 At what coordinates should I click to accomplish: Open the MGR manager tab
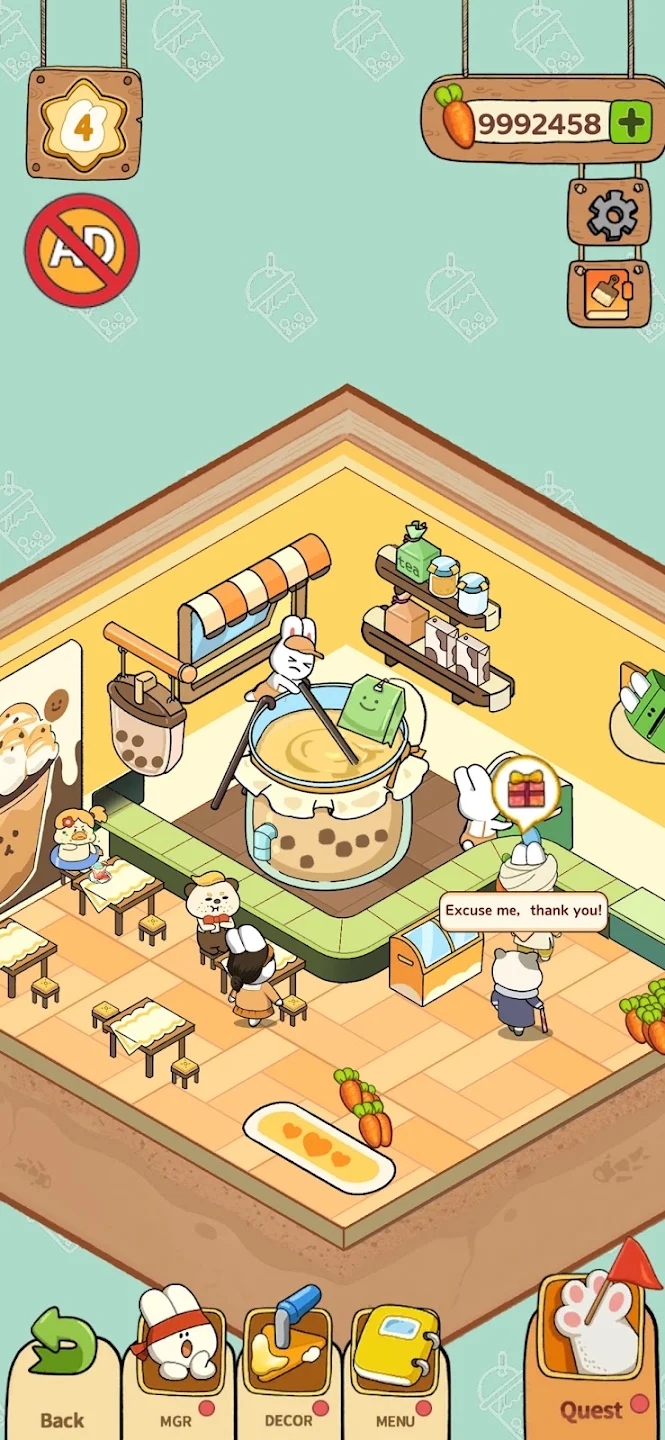click(178, 1370)
